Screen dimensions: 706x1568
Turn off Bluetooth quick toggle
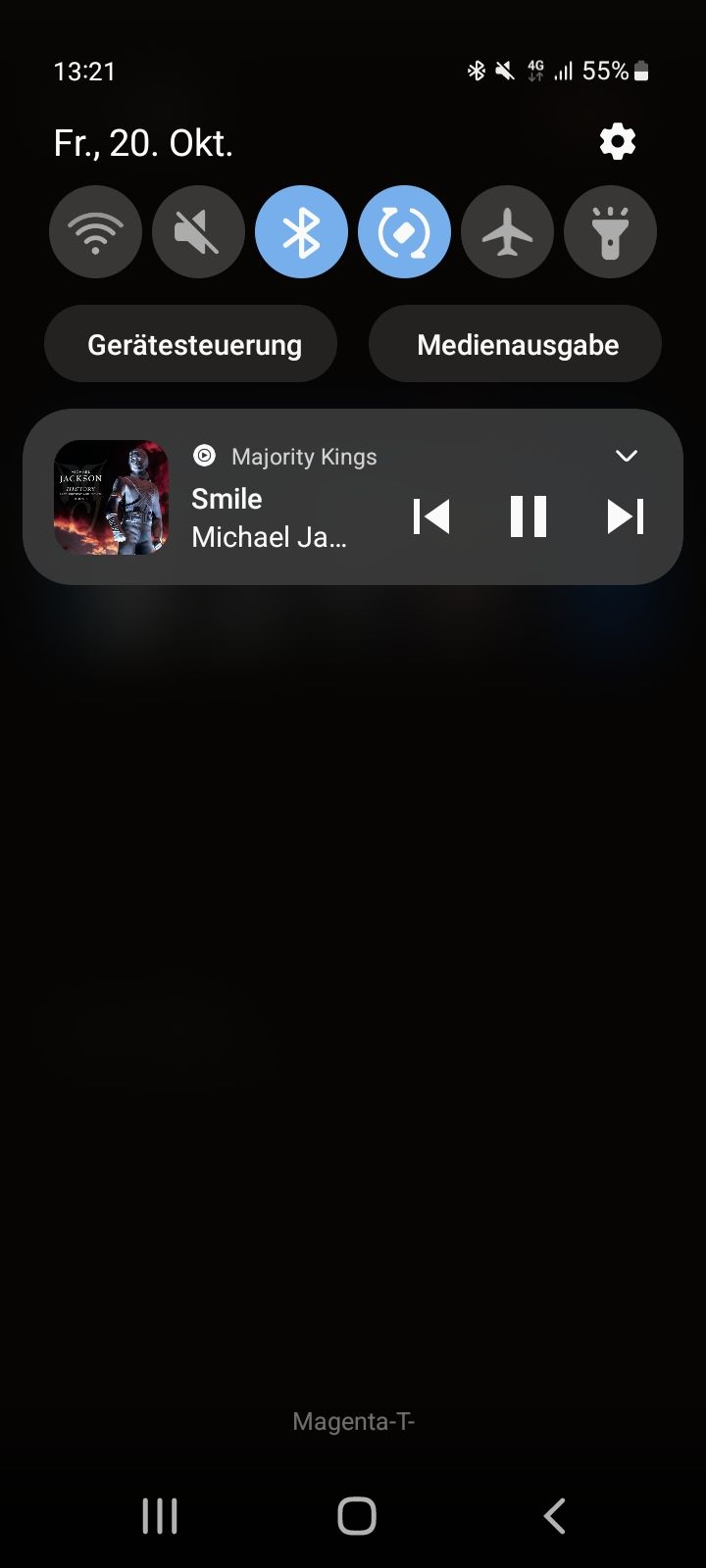[x=301, y=232]
